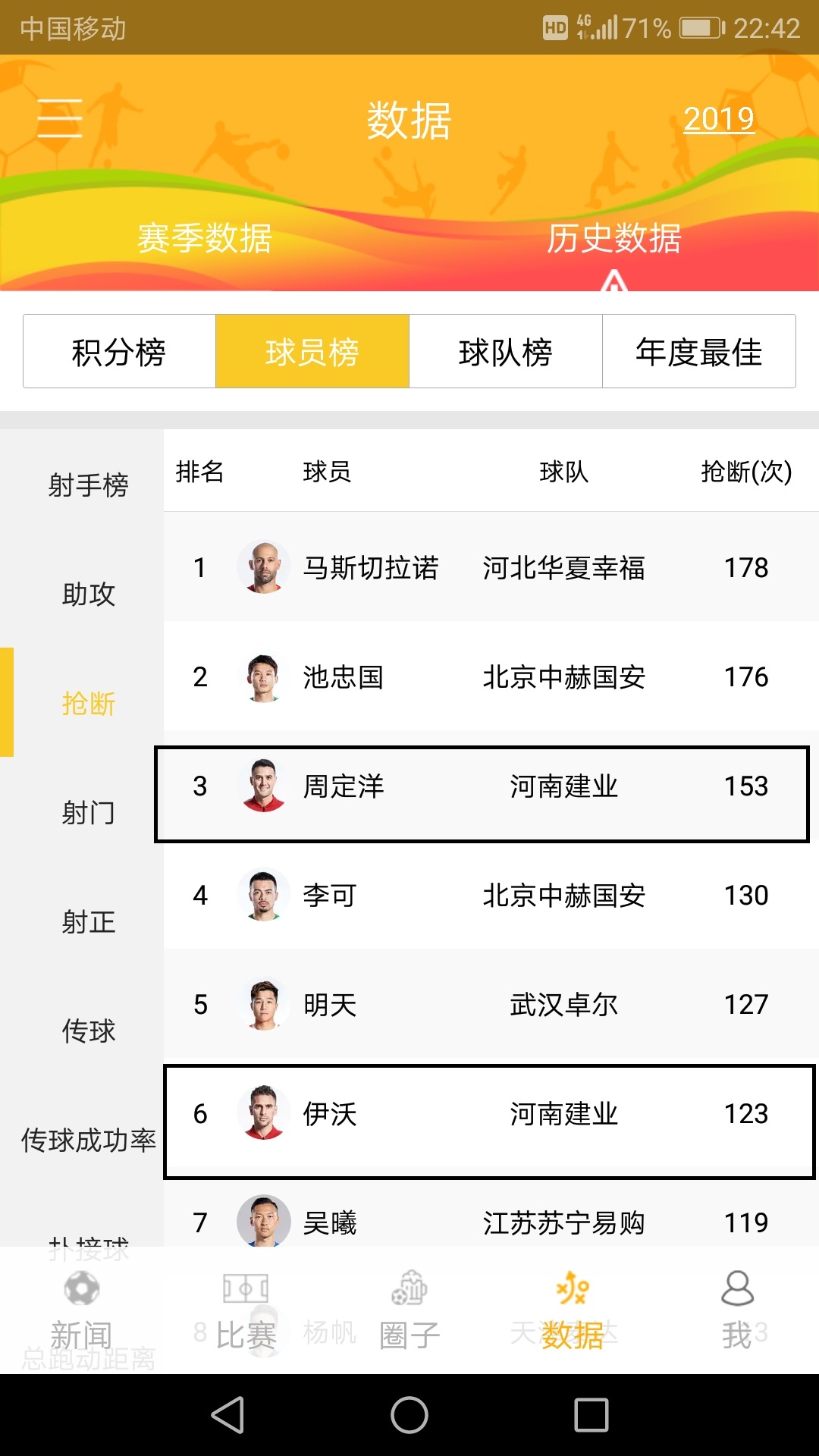Tap 周定洋's highlighted row

485,787
